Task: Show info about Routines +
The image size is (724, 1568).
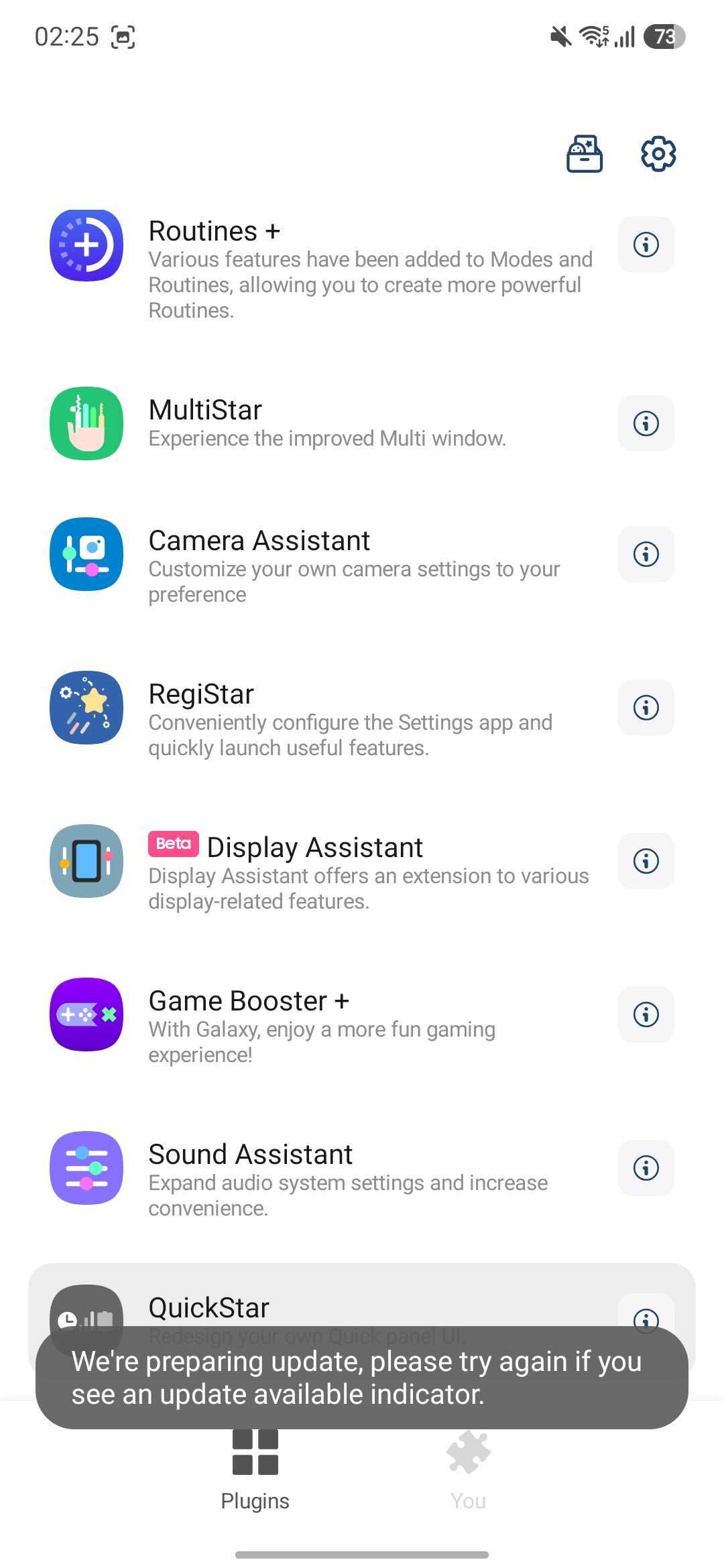Action: point(646,245)
